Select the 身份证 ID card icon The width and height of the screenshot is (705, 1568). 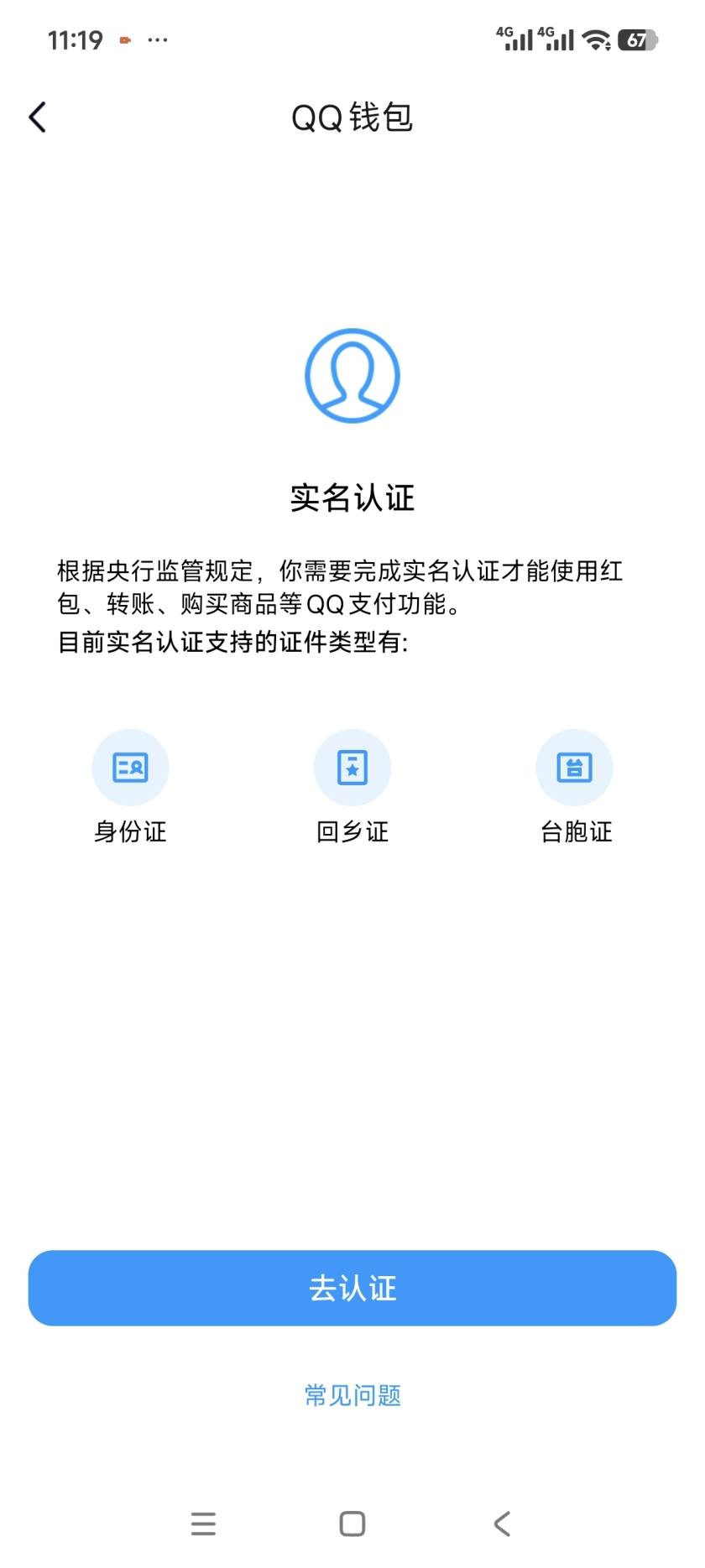pyautogui.click(x=130, y=767)
